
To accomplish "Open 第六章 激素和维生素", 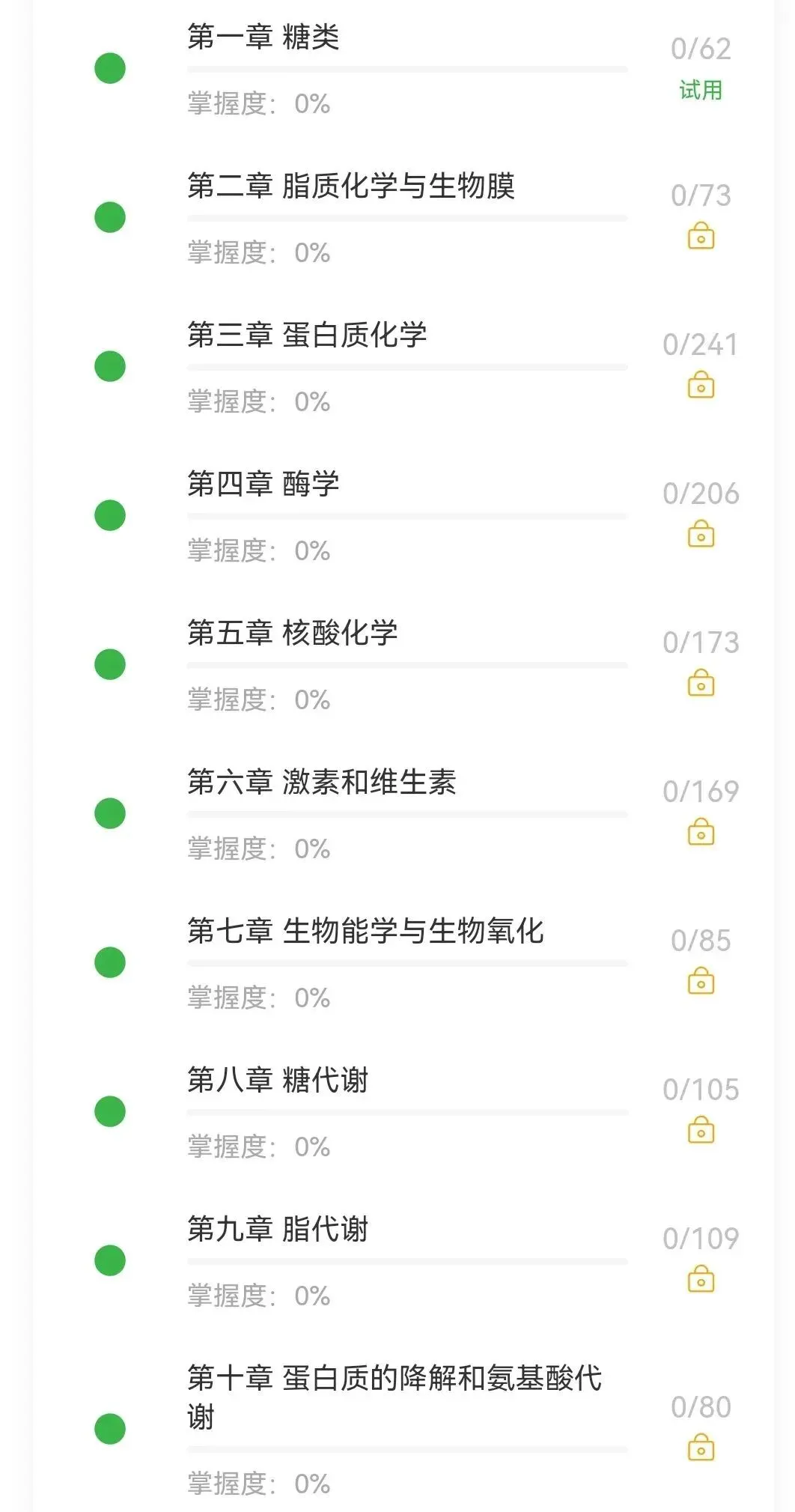I will click(321, 782).
